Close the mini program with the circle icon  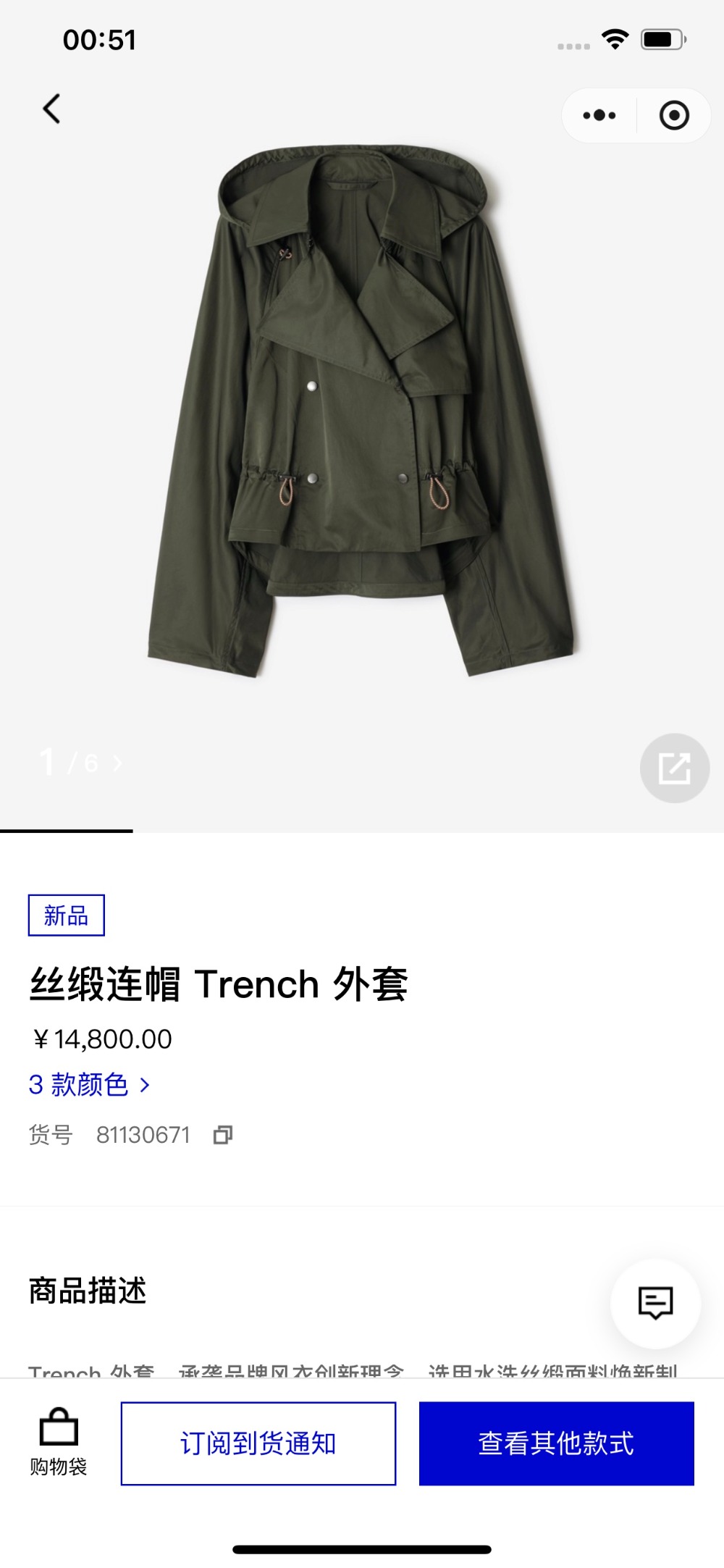pyautogui.click(x=674, y=115)
